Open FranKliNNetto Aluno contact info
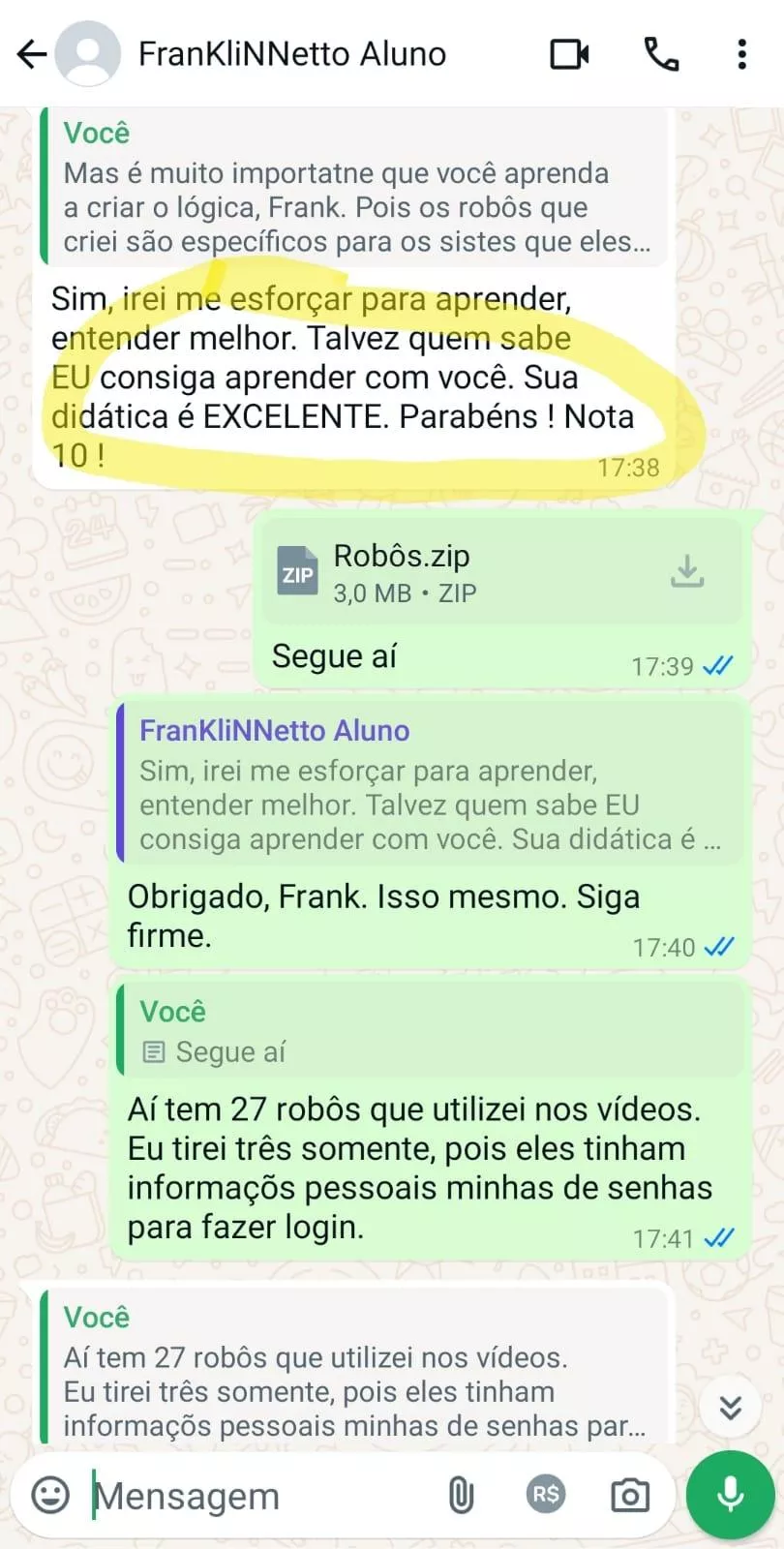 [291, 54]
